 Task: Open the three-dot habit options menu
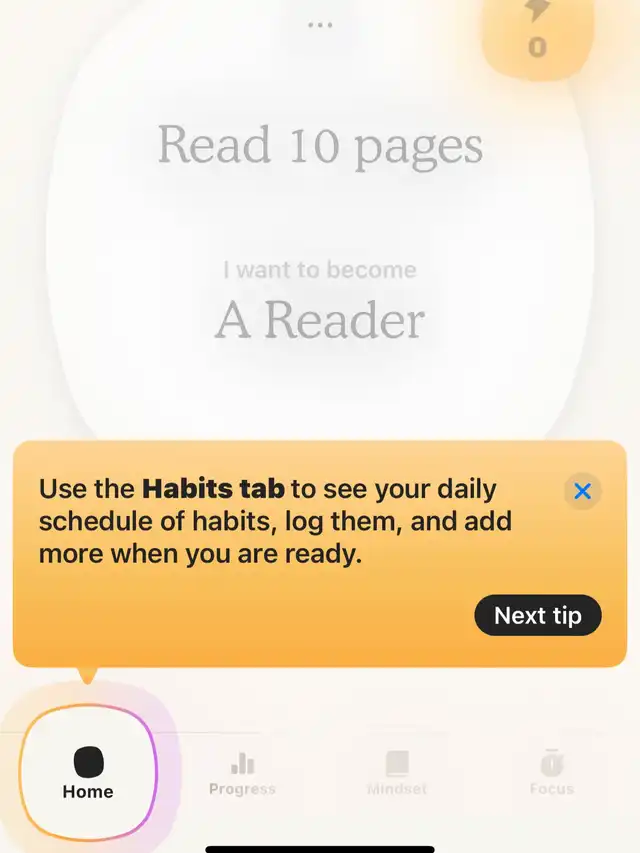(320, 24)
